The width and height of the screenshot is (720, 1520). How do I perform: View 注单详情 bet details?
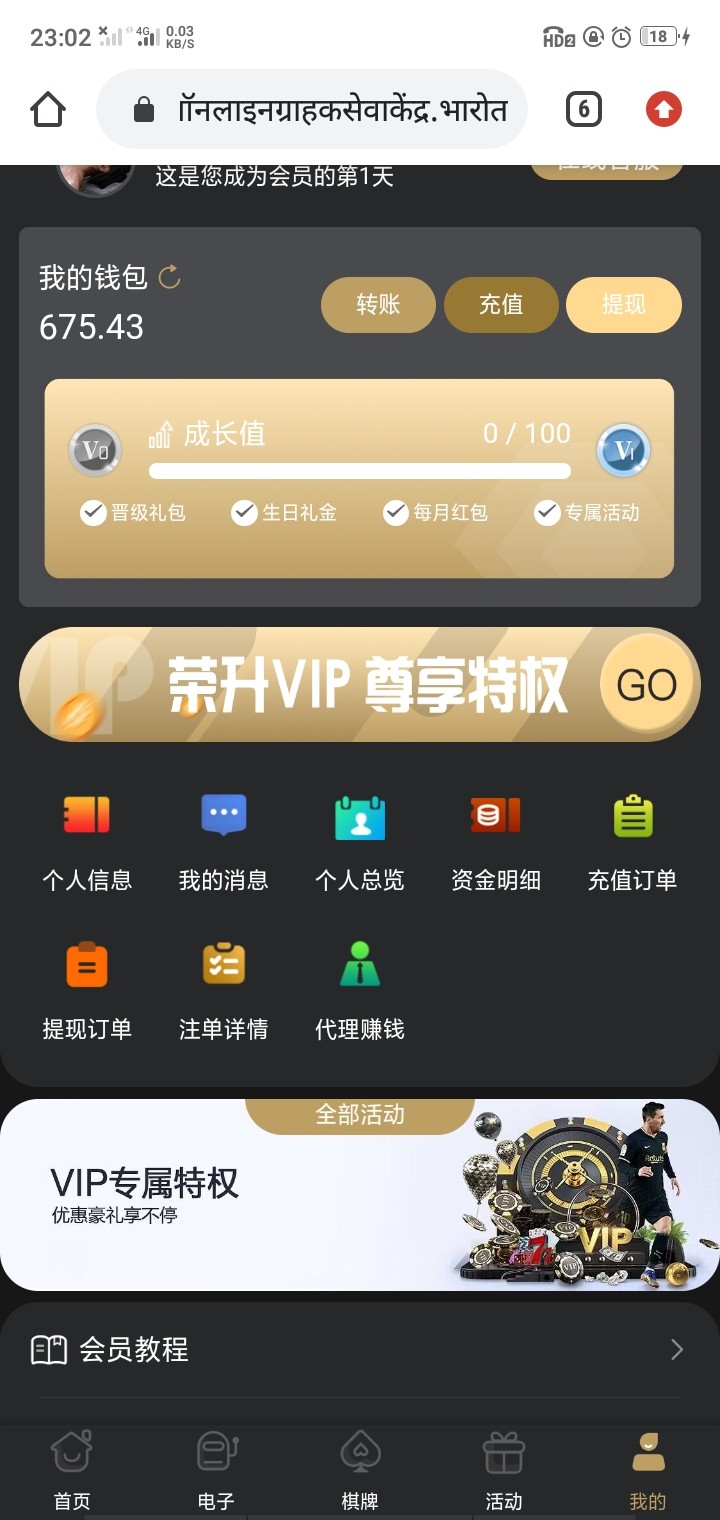coord(223,990)
